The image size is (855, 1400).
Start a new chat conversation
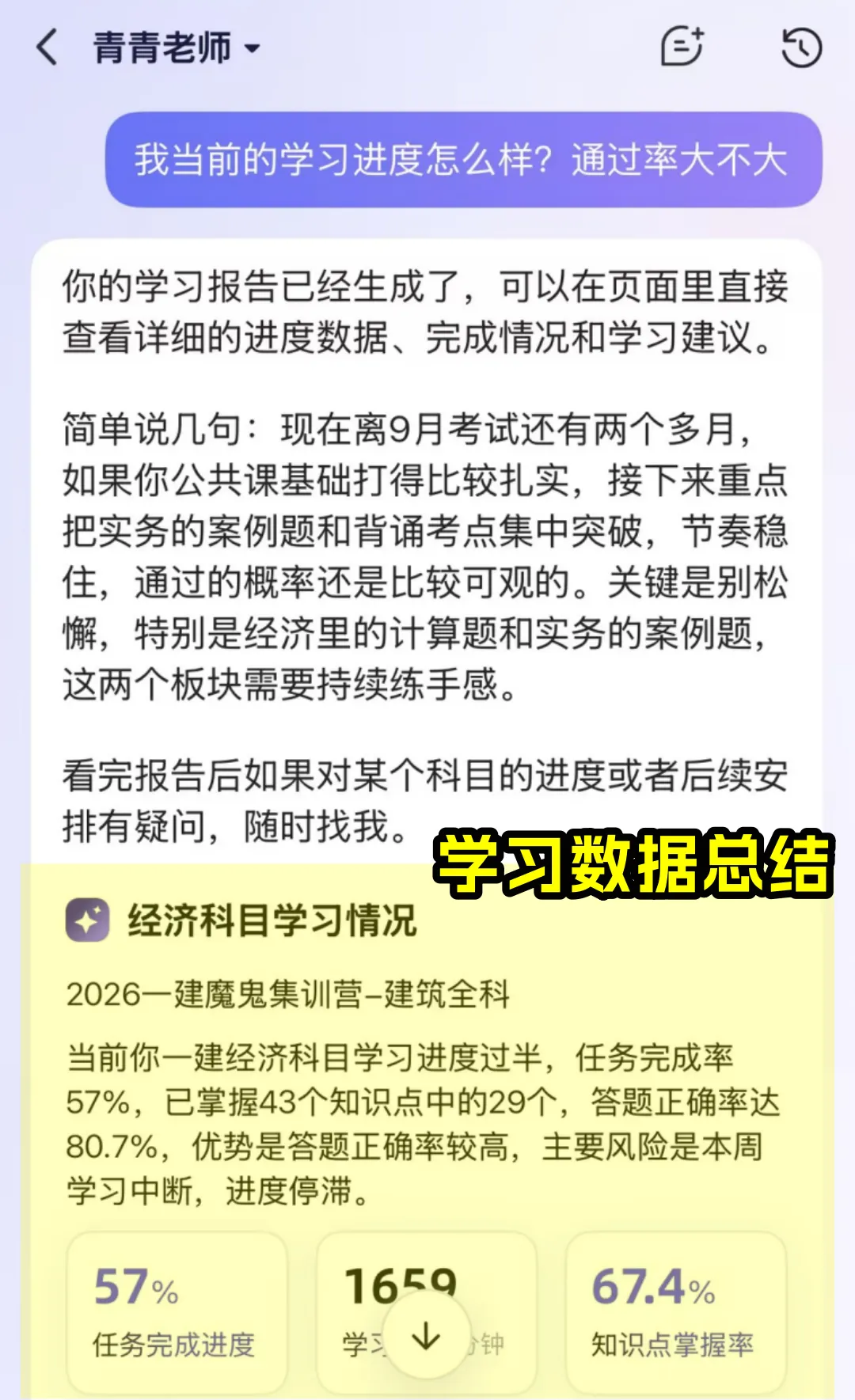[682, 46]
